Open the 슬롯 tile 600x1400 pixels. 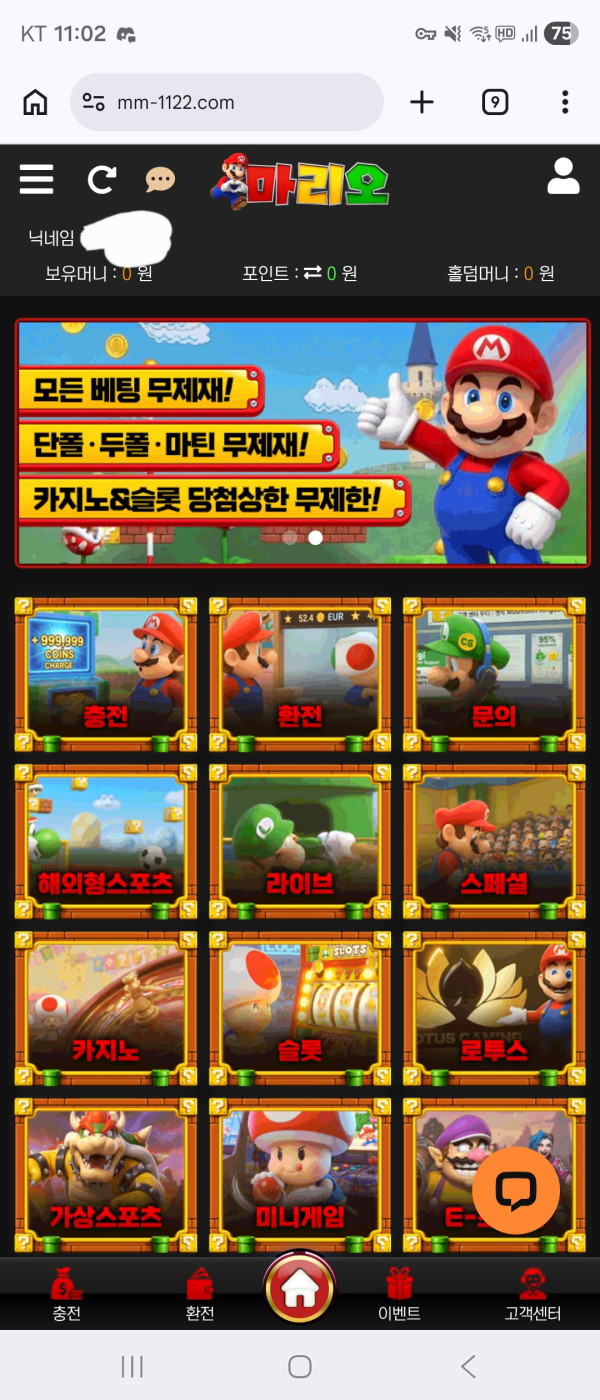pos(300,1009)
